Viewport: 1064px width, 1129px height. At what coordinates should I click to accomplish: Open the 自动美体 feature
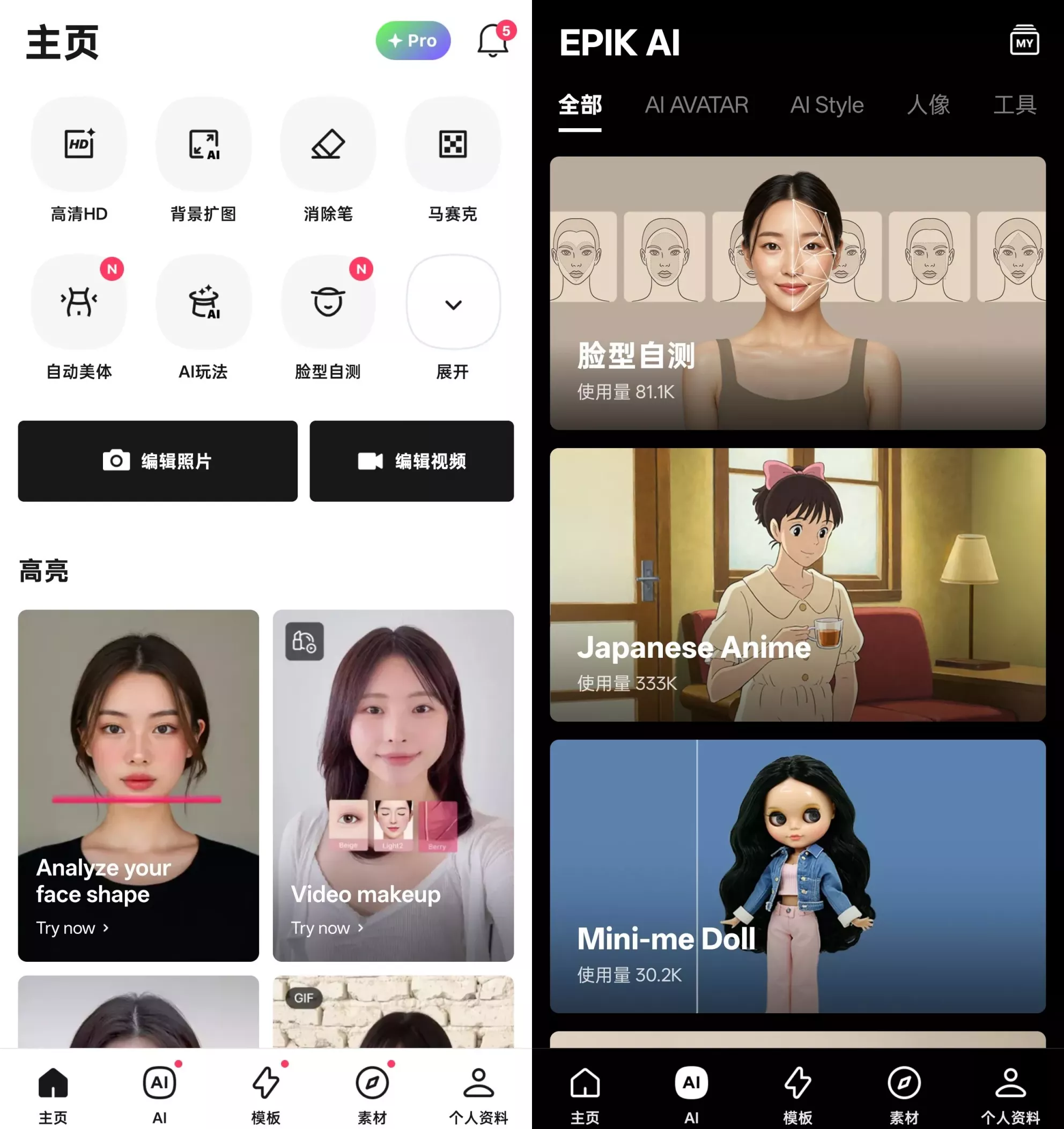click(79, 302)
